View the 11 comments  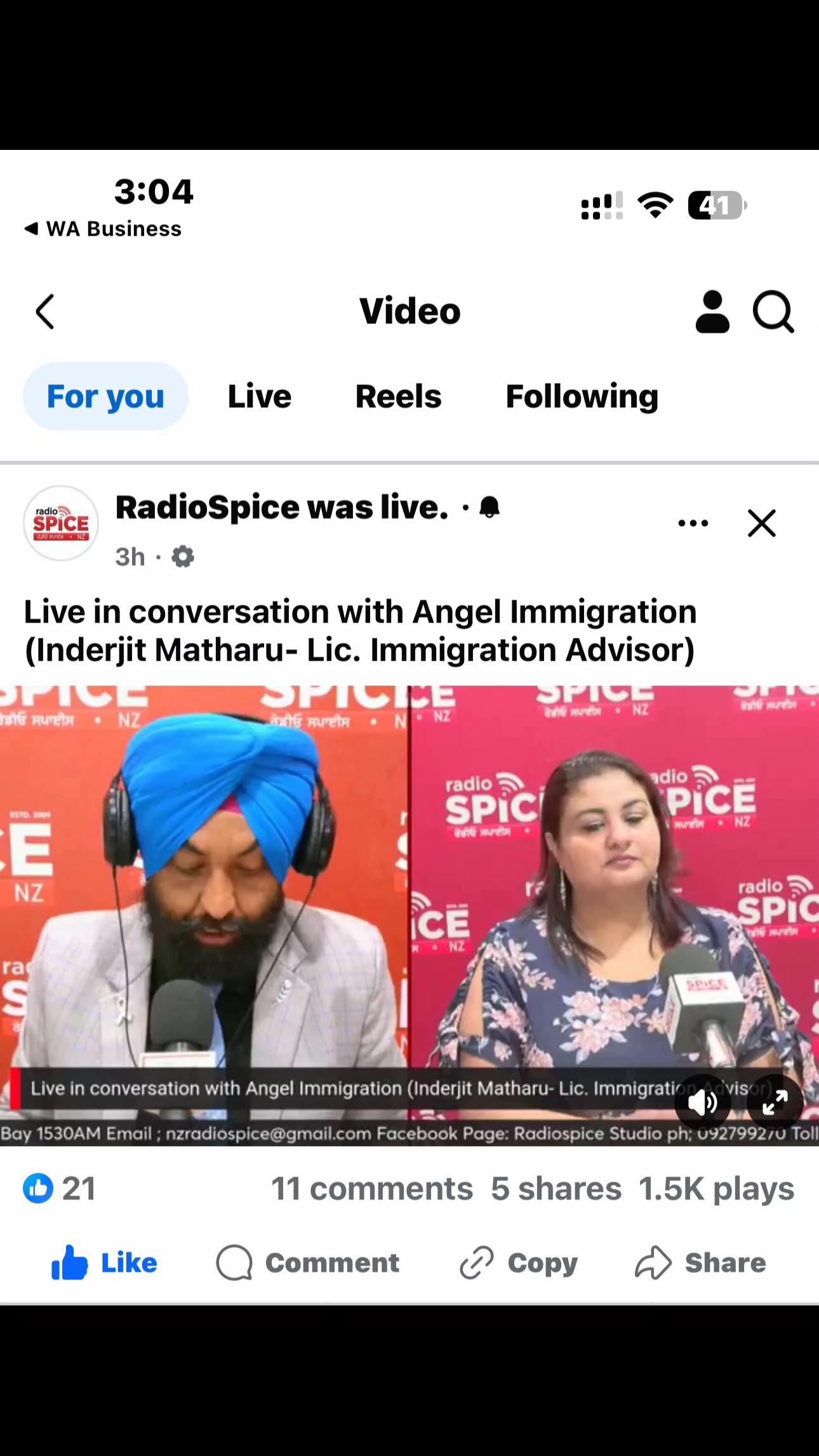click(x=372, y=1189)
